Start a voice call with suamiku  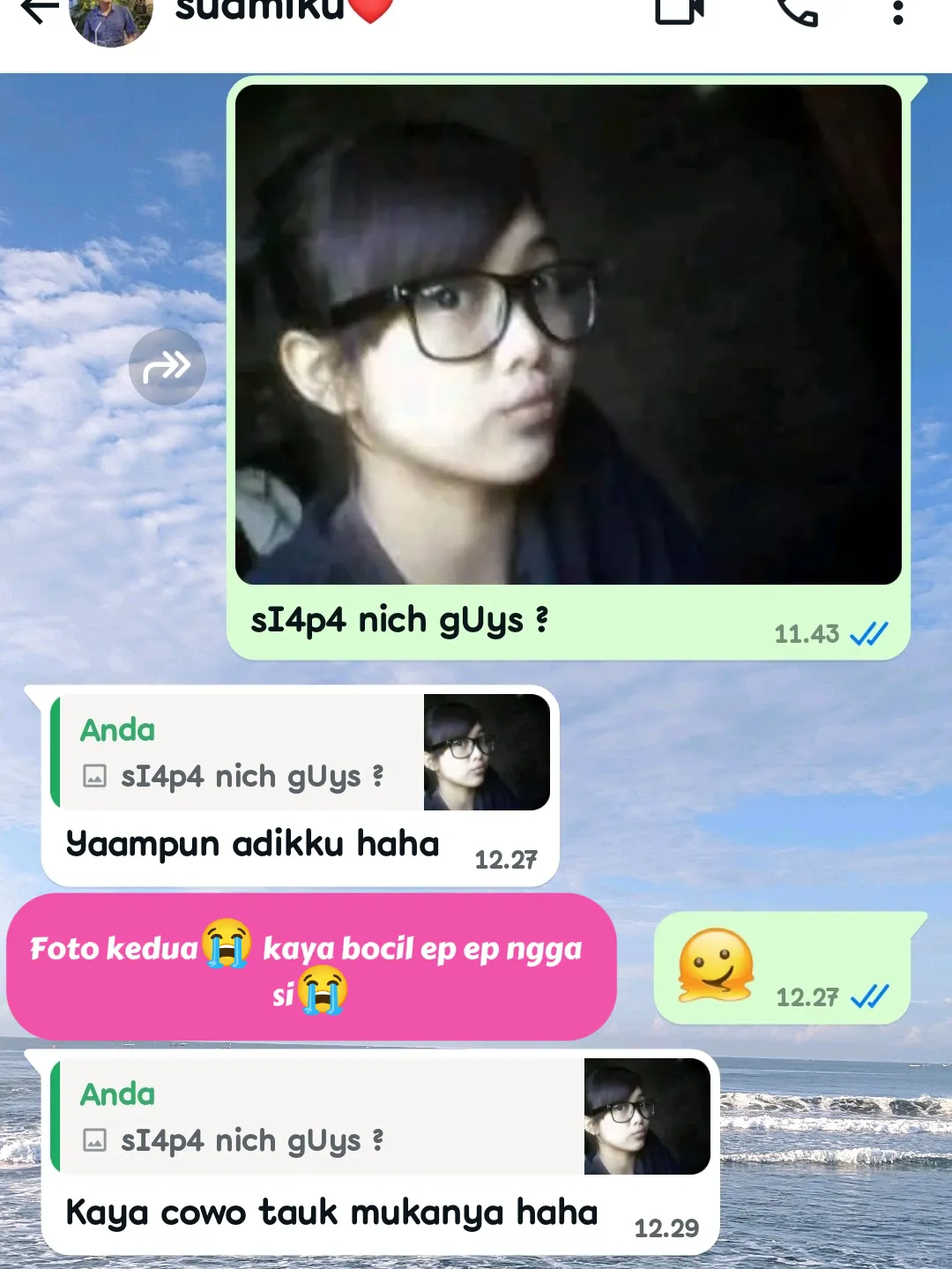pyautogui.click(x=798, y=11)
